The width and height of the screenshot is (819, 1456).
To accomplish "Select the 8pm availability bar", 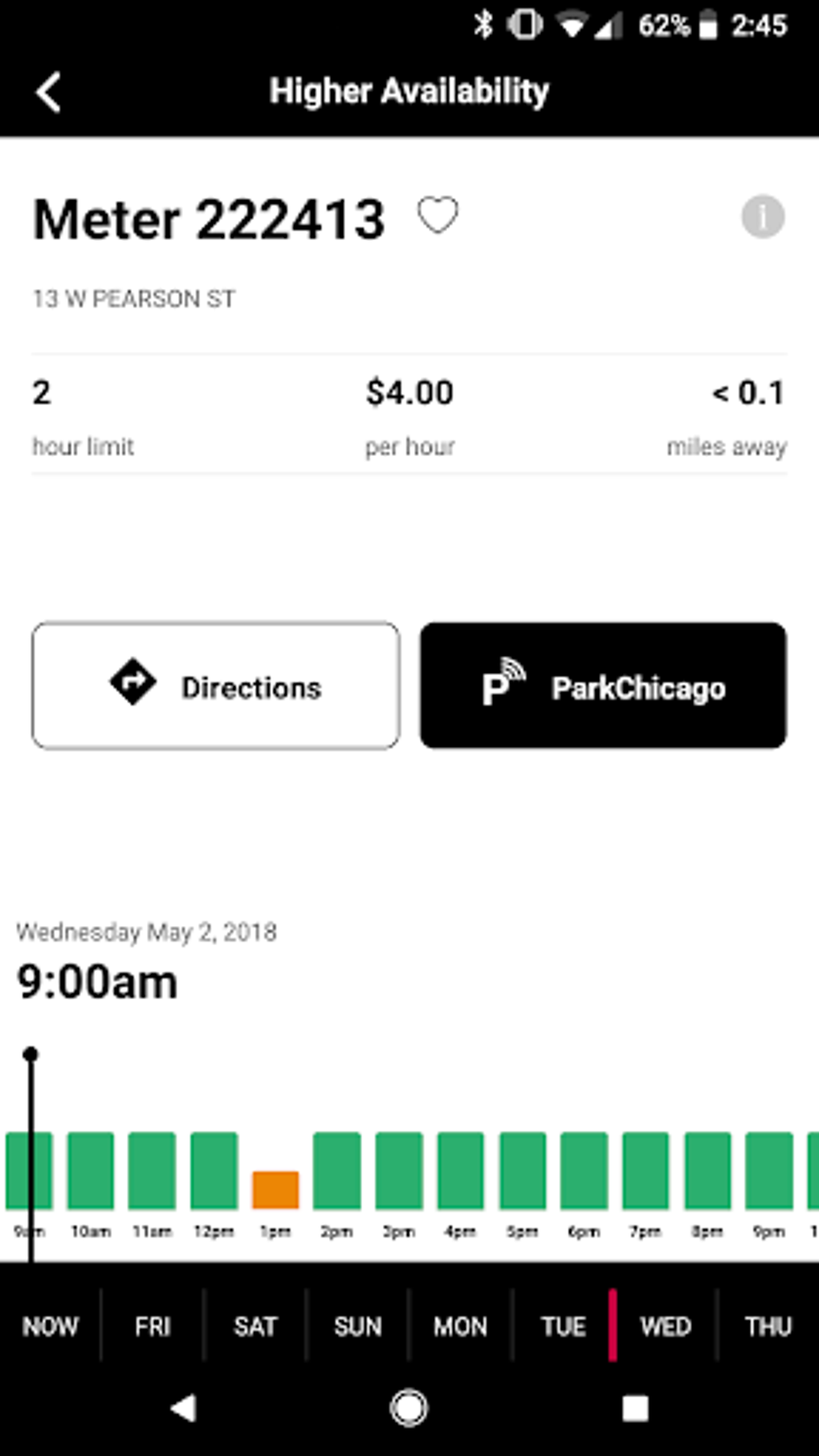I will coord(707,1170).
